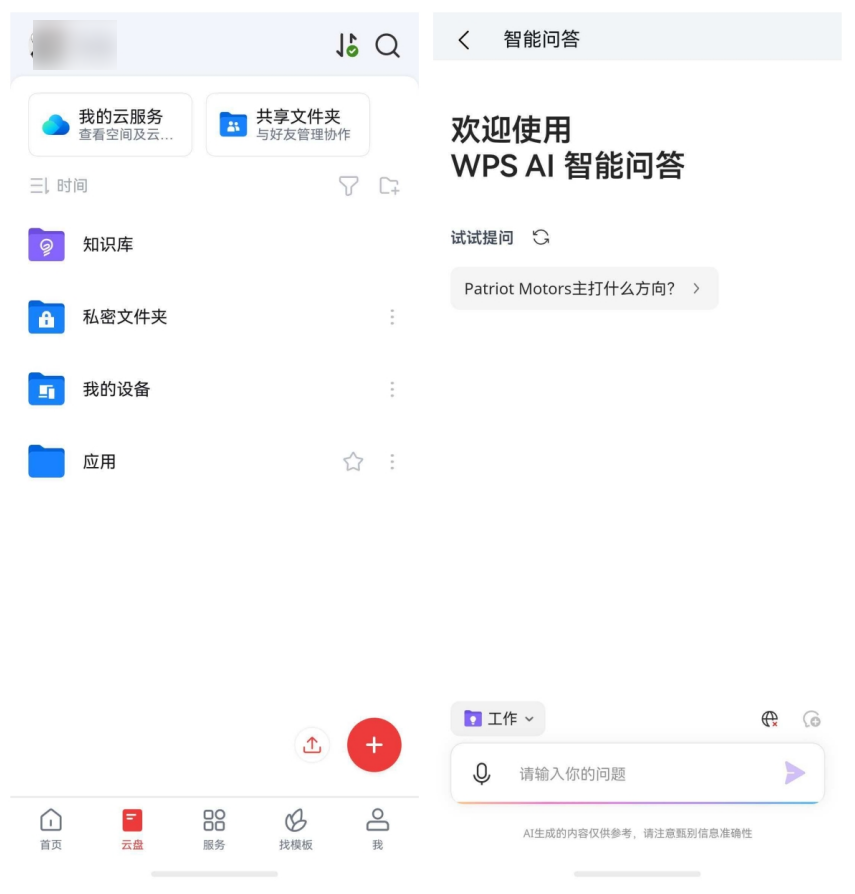The height and width of the screenshot is (894, 855).
Task: Switch to the 首页 tab
Action: 51,830
